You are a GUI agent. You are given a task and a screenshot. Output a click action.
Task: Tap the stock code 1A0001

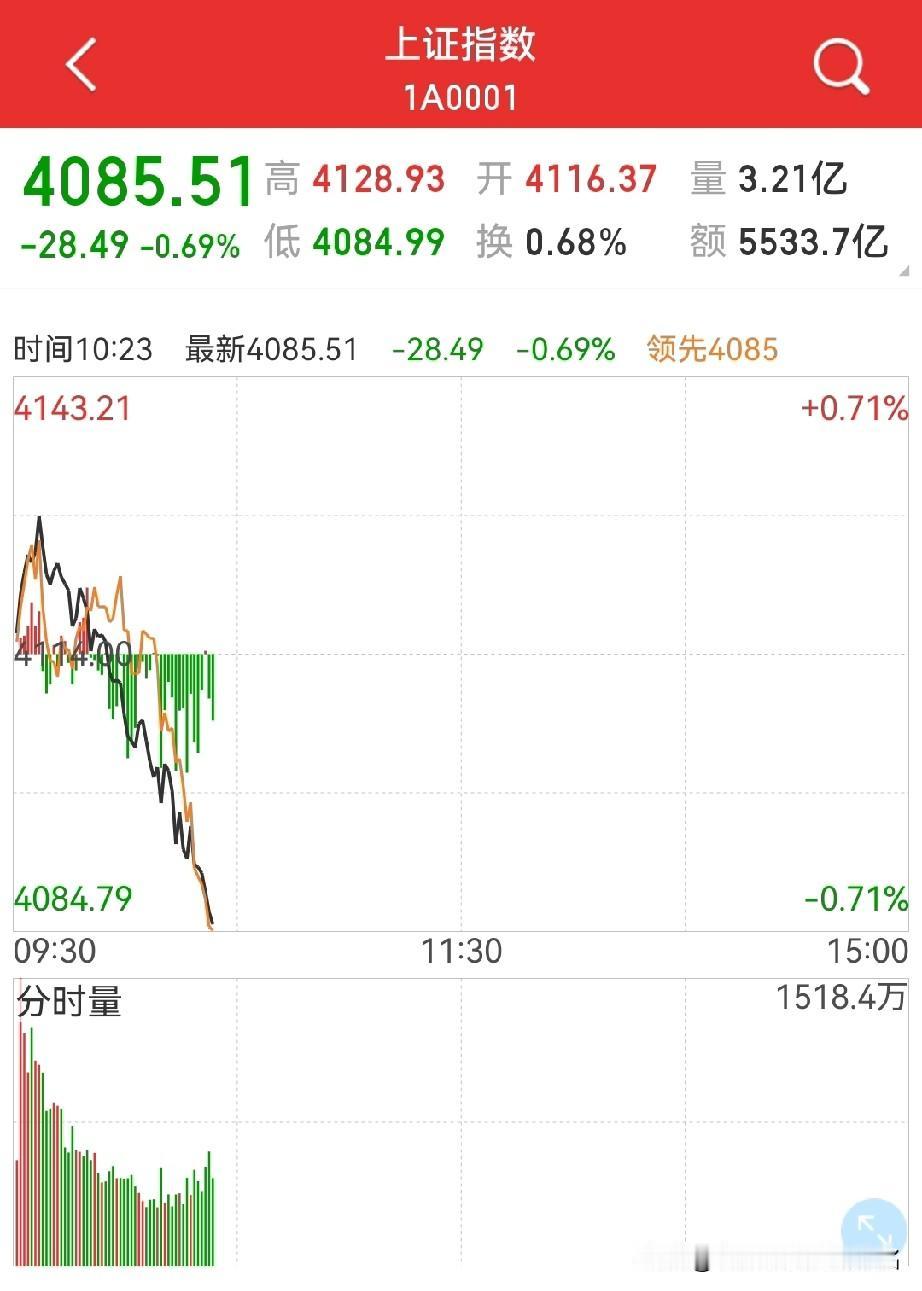461,98
